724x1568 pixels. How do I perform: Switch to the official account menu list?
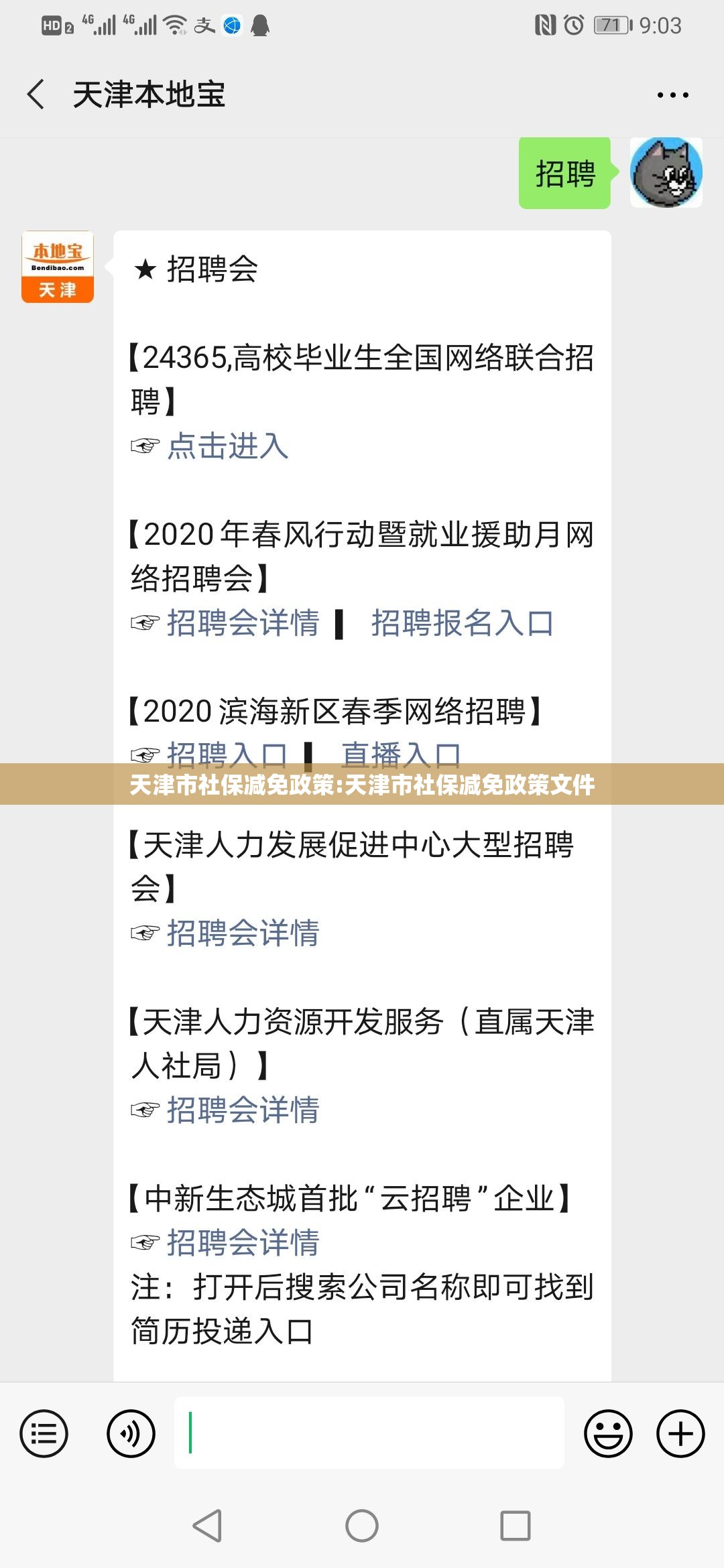coord(44,1434)
